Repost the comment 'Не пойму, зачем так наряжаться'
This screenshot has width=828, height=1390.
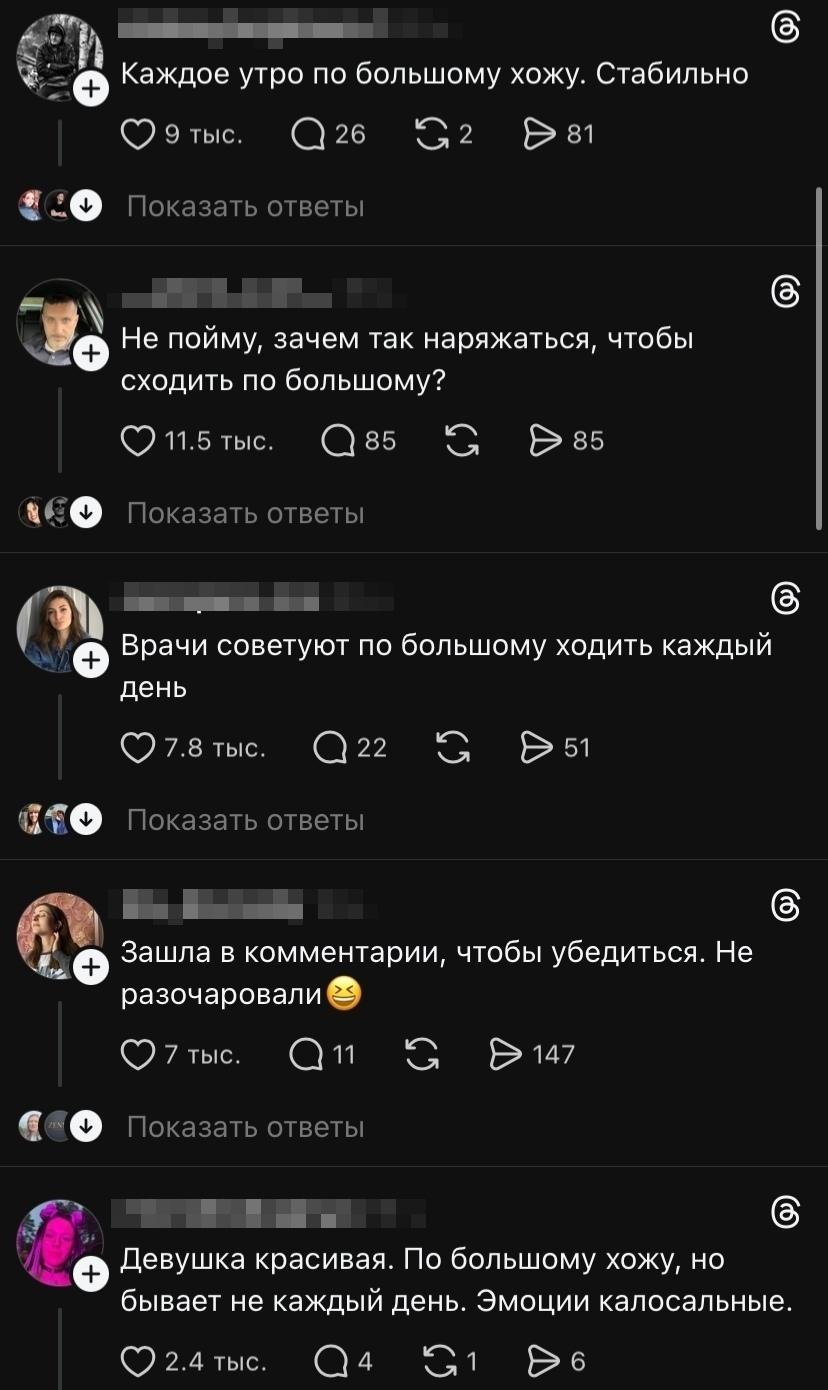coord(461,441)
